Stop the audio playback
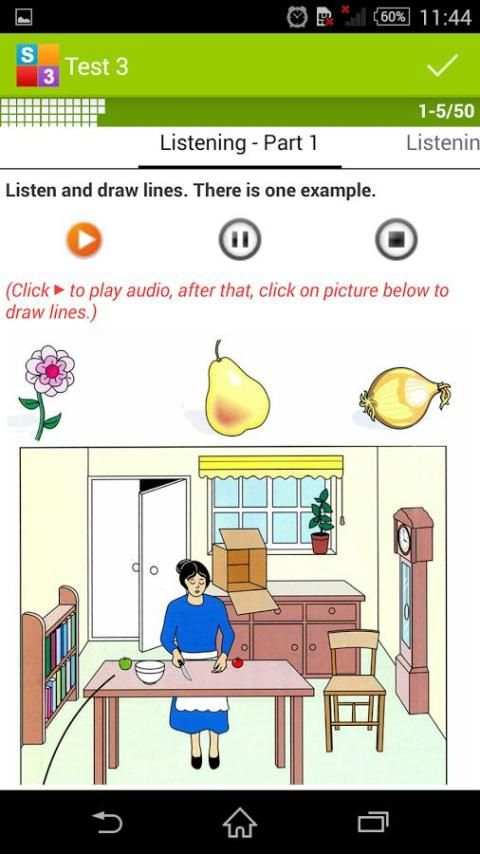Image resolution: width=480 pixels, height=854 pixels. [396, 240]
